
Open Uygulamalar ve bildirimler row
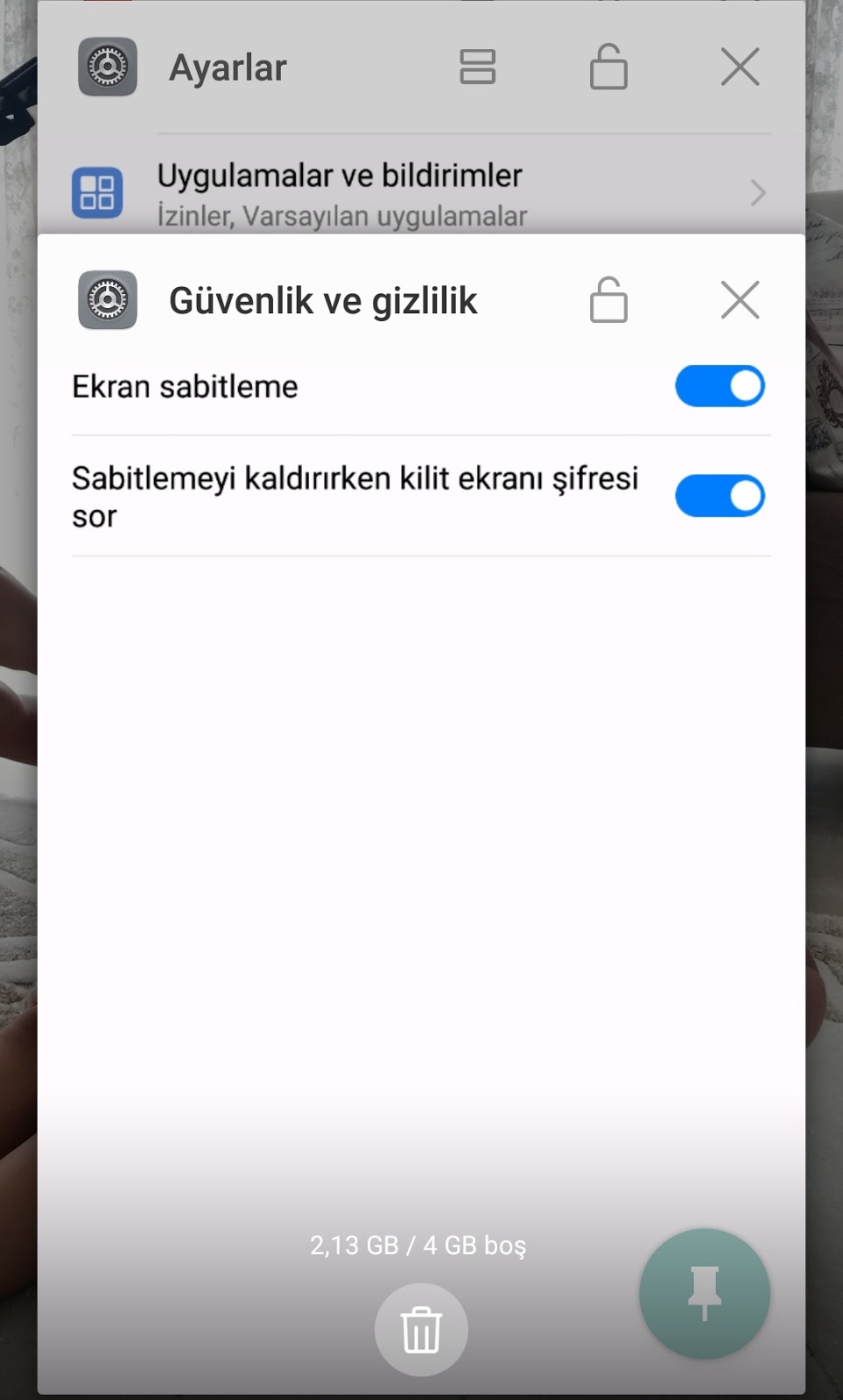[x=421, y=193]
